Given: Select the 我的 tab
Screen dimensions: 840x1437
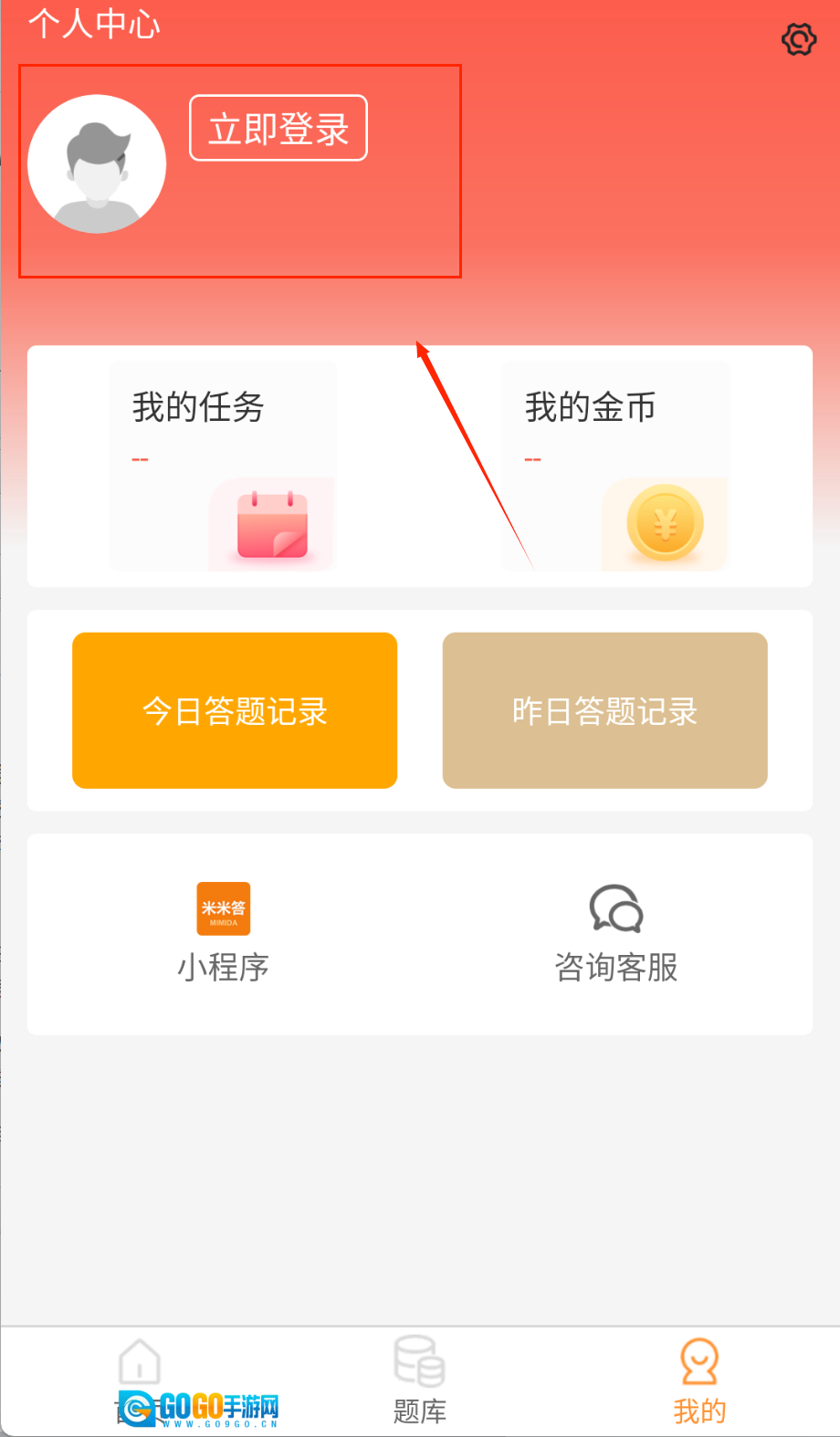Looking at the screenshot, I should [x=699, y=1380].
